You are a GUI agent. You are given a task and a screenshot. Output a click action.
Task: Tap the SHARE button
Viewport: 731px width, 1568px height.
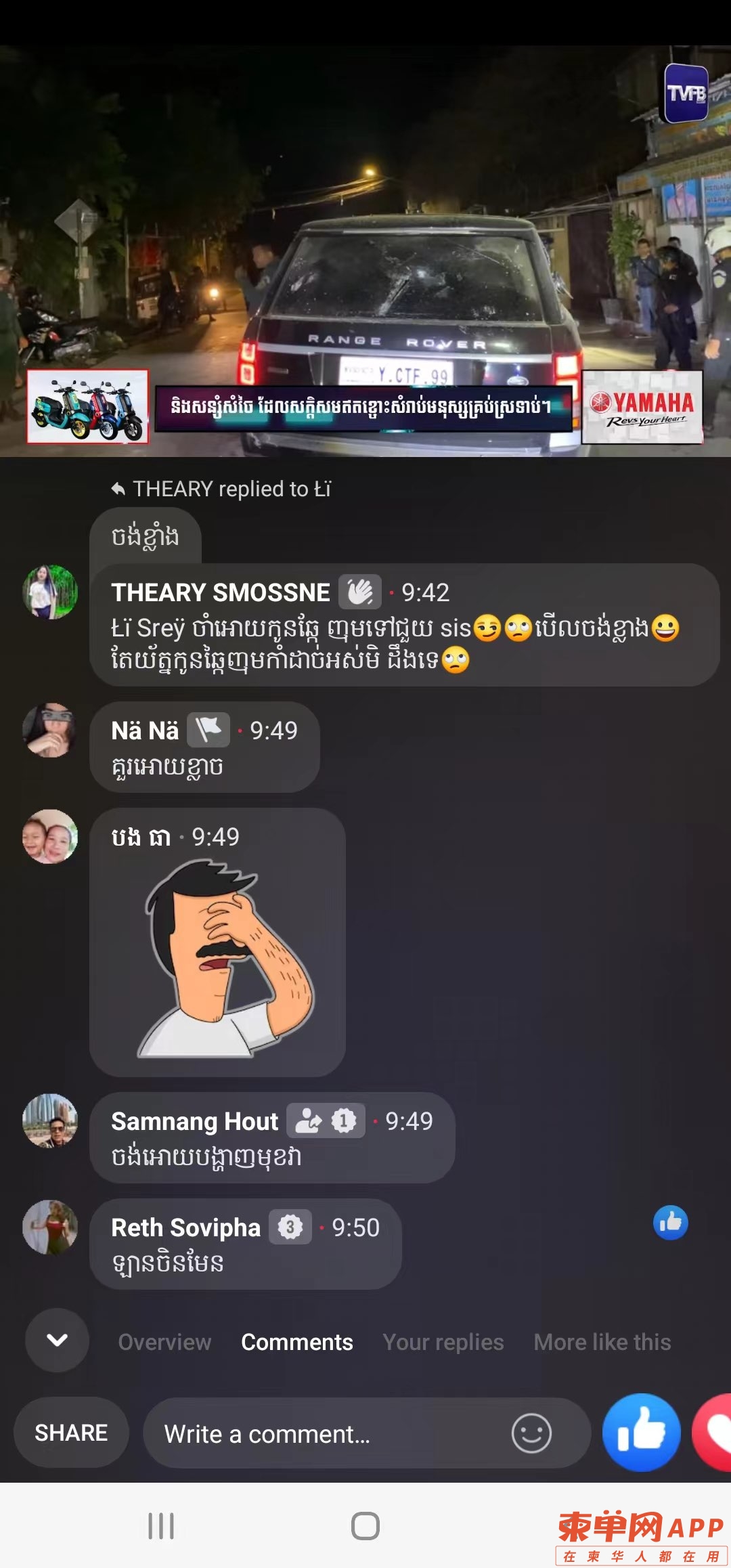(x=71, y=1433)
